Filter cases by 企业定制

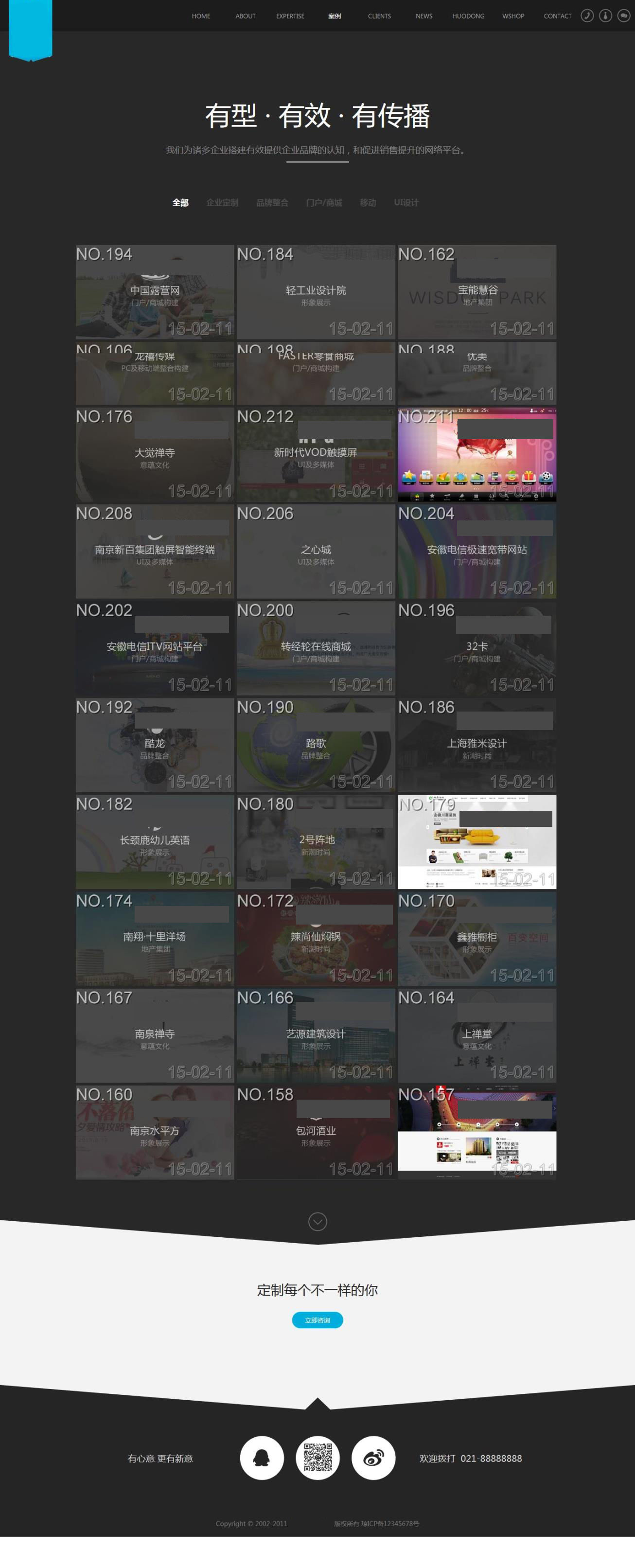click(222, 203)
